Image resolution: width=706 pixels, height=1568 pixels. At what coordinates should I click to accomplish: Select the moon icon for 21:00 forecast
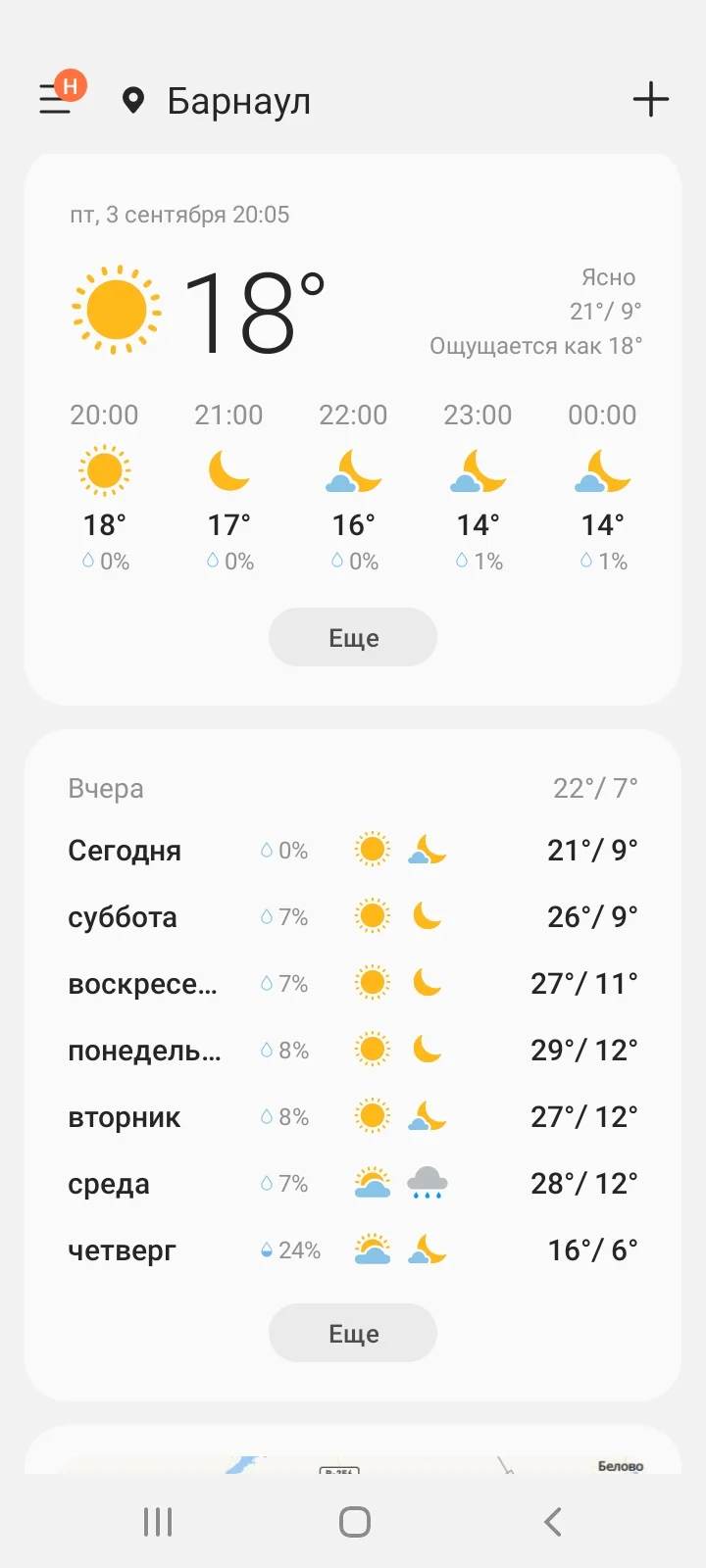[x=228, y=471]
